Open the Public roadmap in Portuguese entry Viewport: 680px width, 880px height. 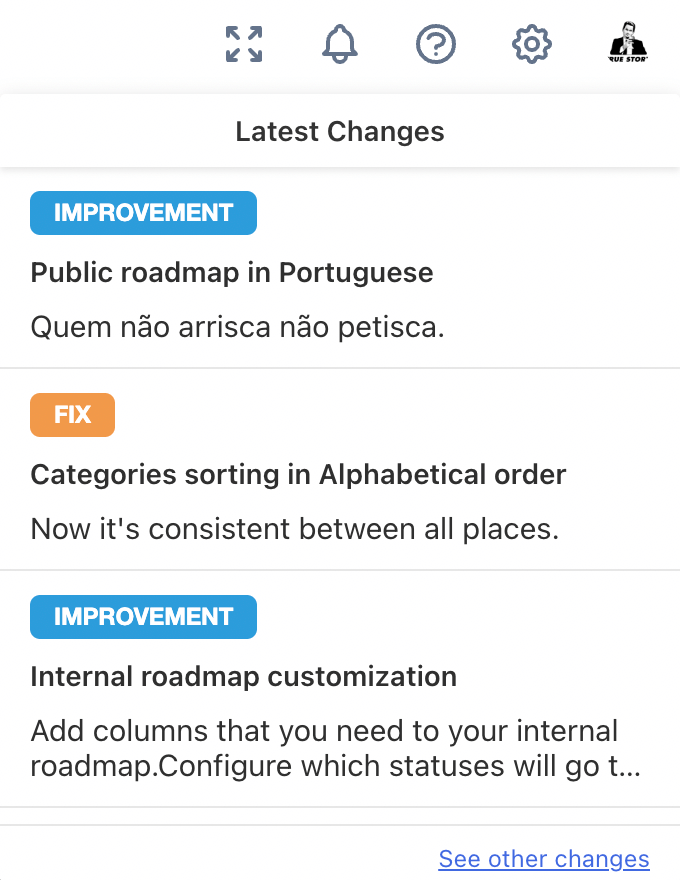(x=232, y=273)
